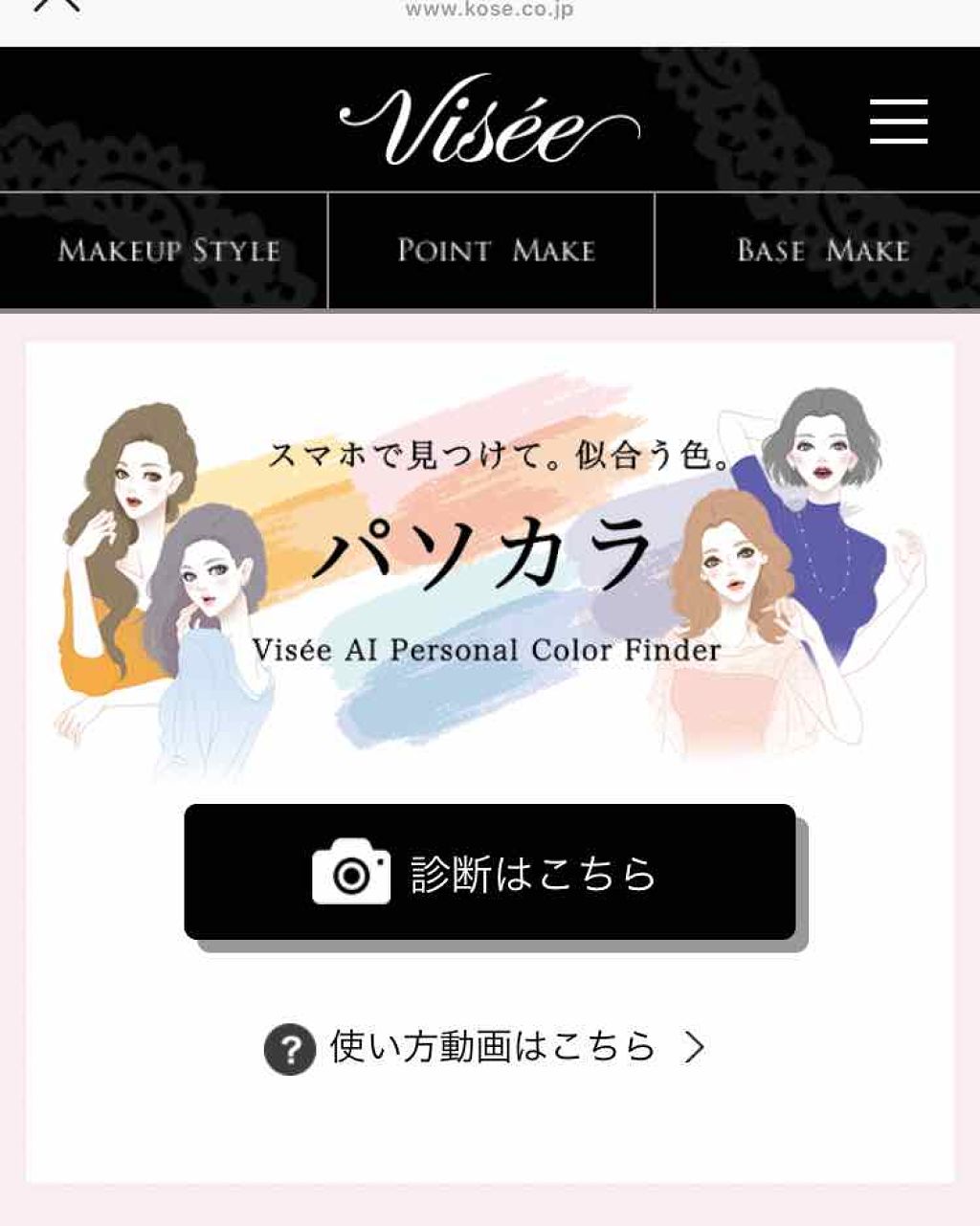Open the 使い方動画はこちら how-to video link
980x1226 pixels.
(x=485, y=1048)
